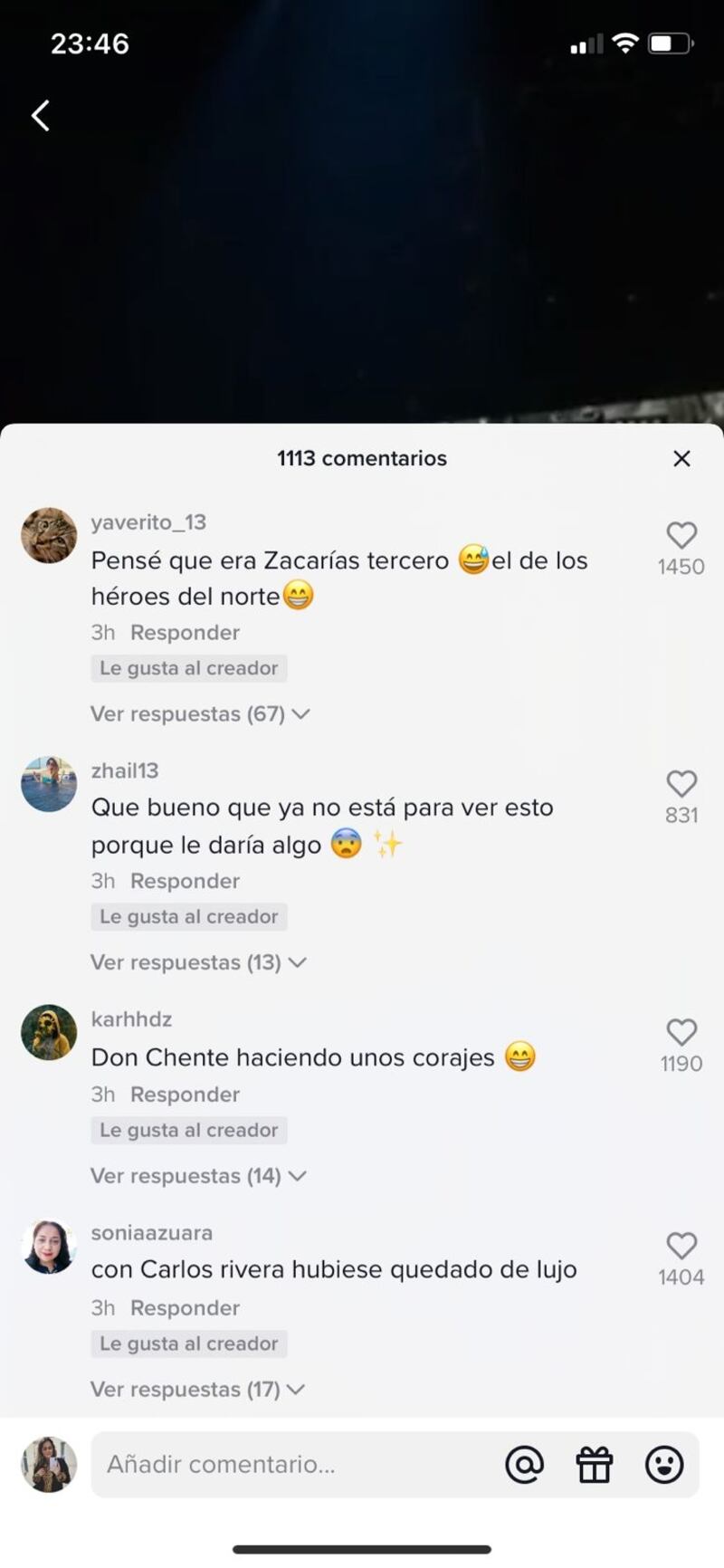Tap the Añadir comentario field
The image size is (724, 1568).
[x=290, y=1465]
